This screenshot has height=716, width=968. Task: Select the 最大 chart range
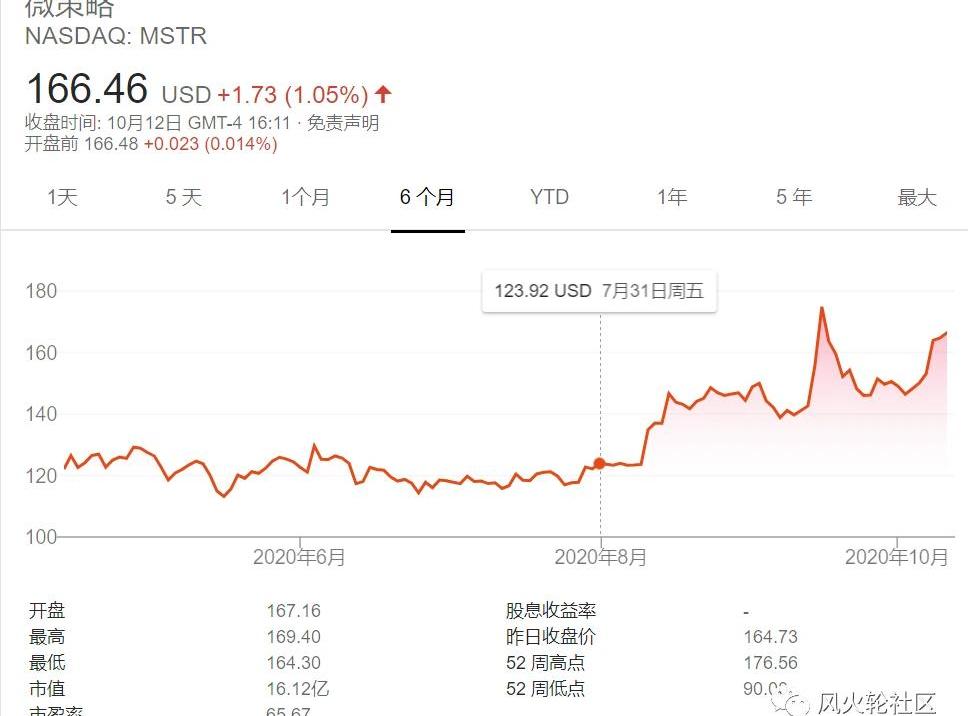[916, 197]
